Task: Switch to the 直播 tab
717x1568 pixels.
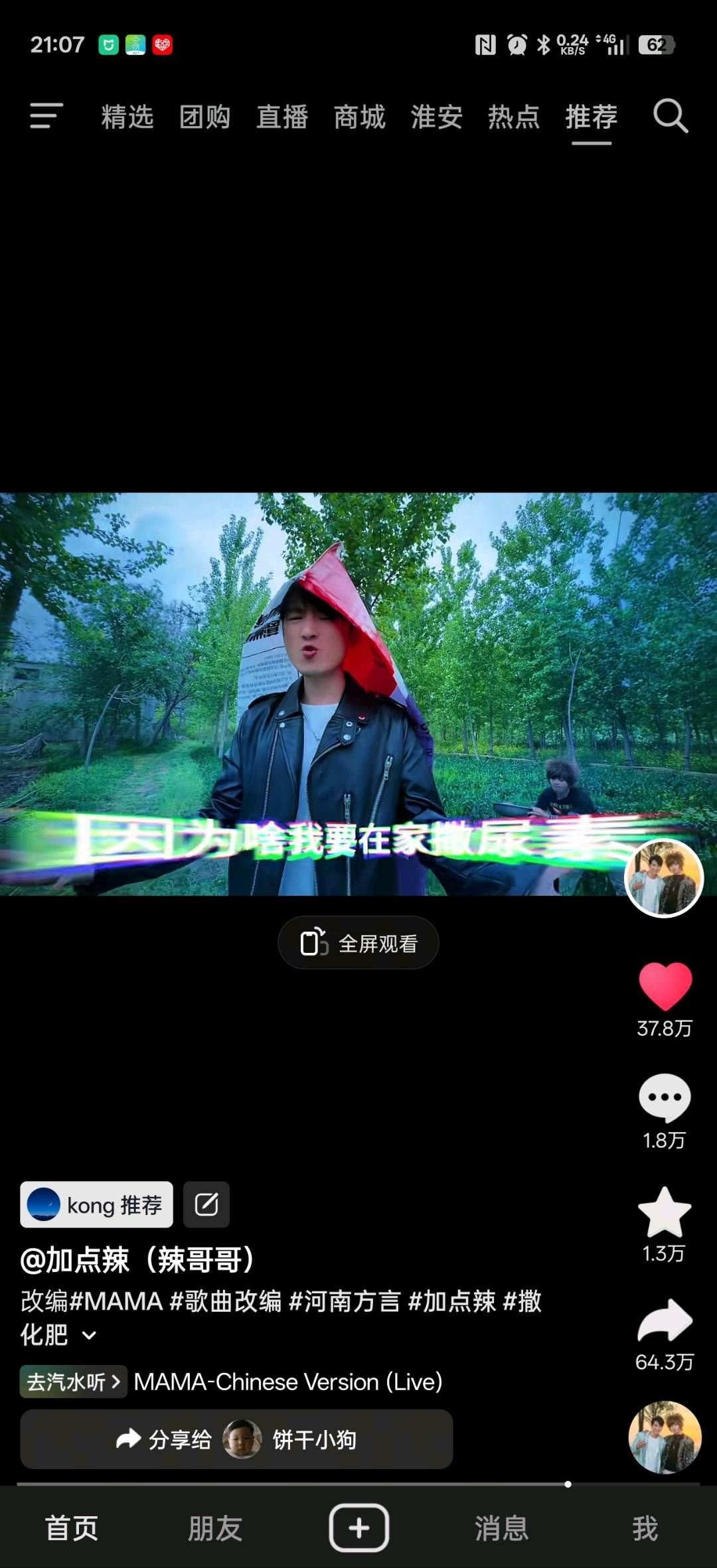Action: click(282, 117)
